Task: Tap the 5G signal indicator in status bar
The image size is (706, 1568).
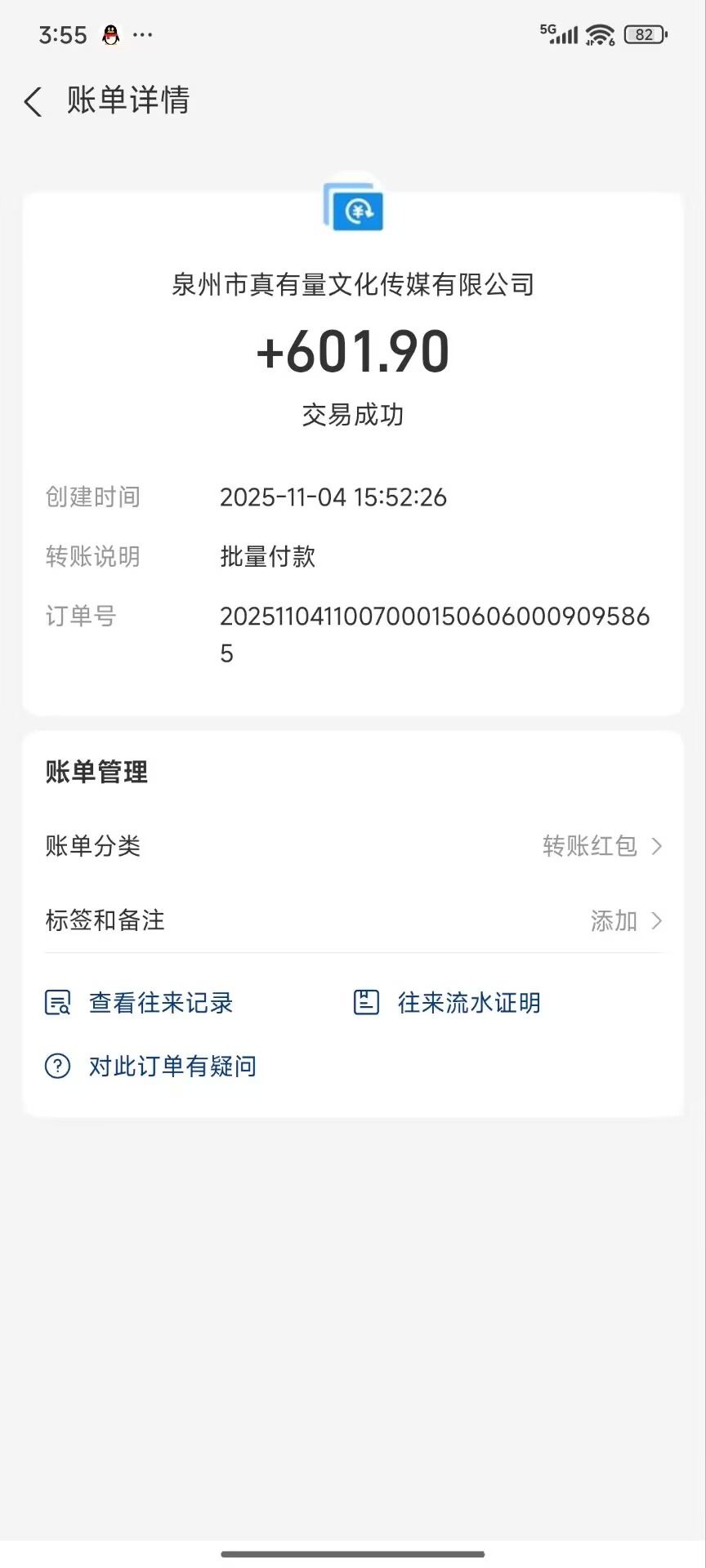Action: (561, 33)
